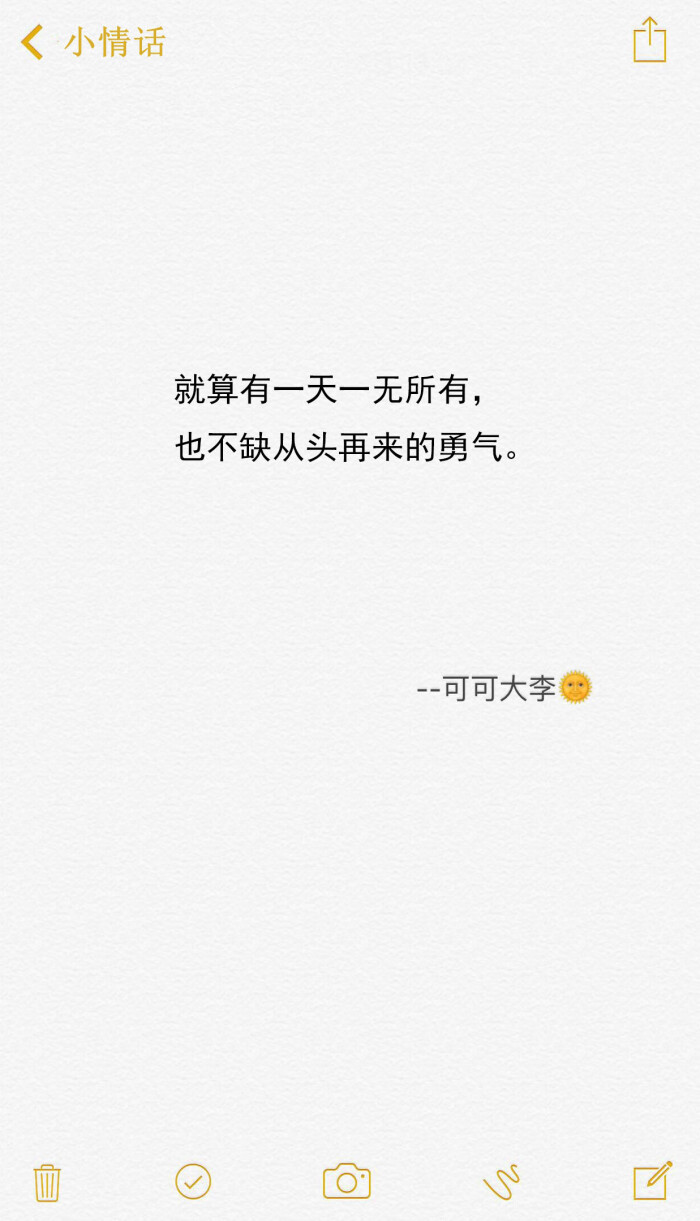Compose a new note
The width and height of the screenshot is (700, 1221).
click(652, 1181)
